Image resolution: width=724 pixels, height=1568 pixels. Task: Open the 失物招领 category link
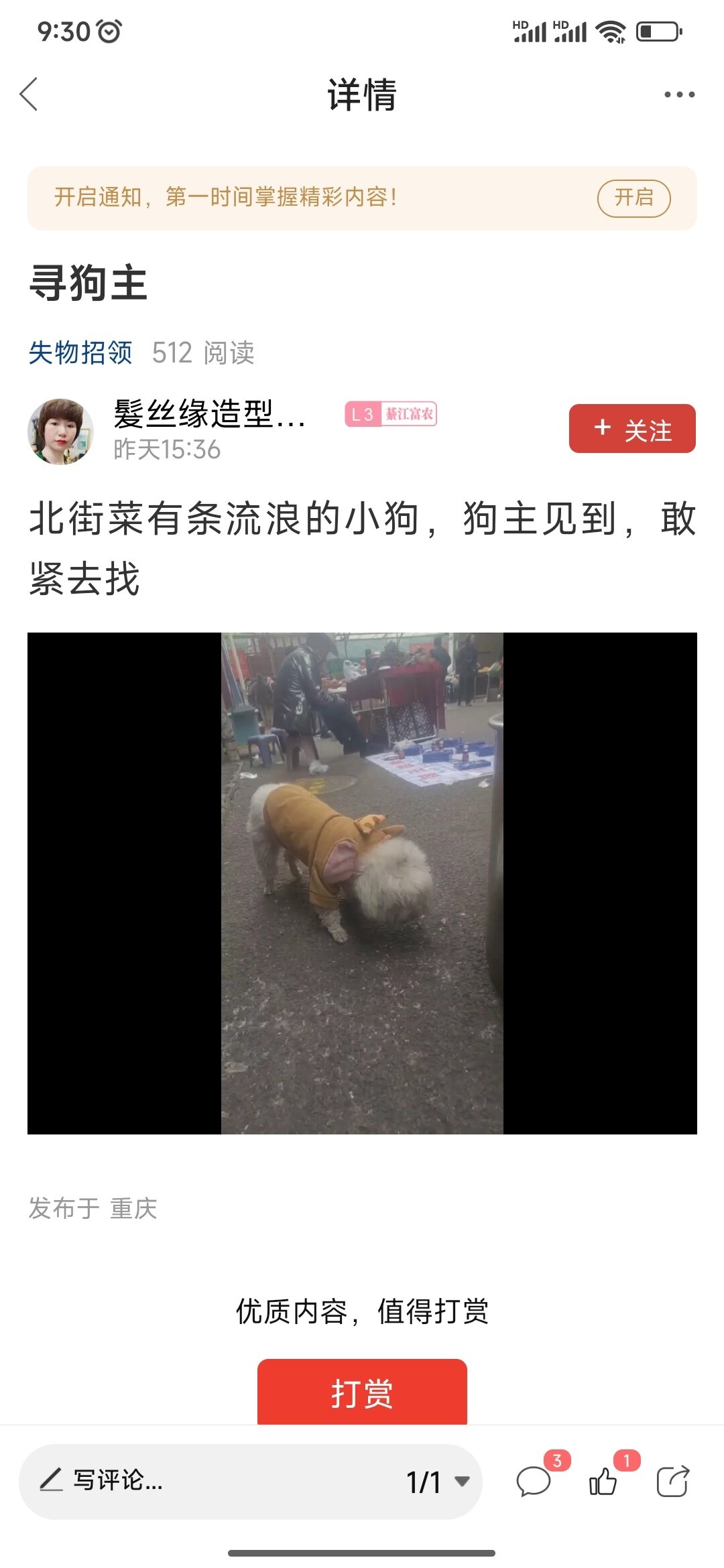pyautogui.click(x=80, y=352)
